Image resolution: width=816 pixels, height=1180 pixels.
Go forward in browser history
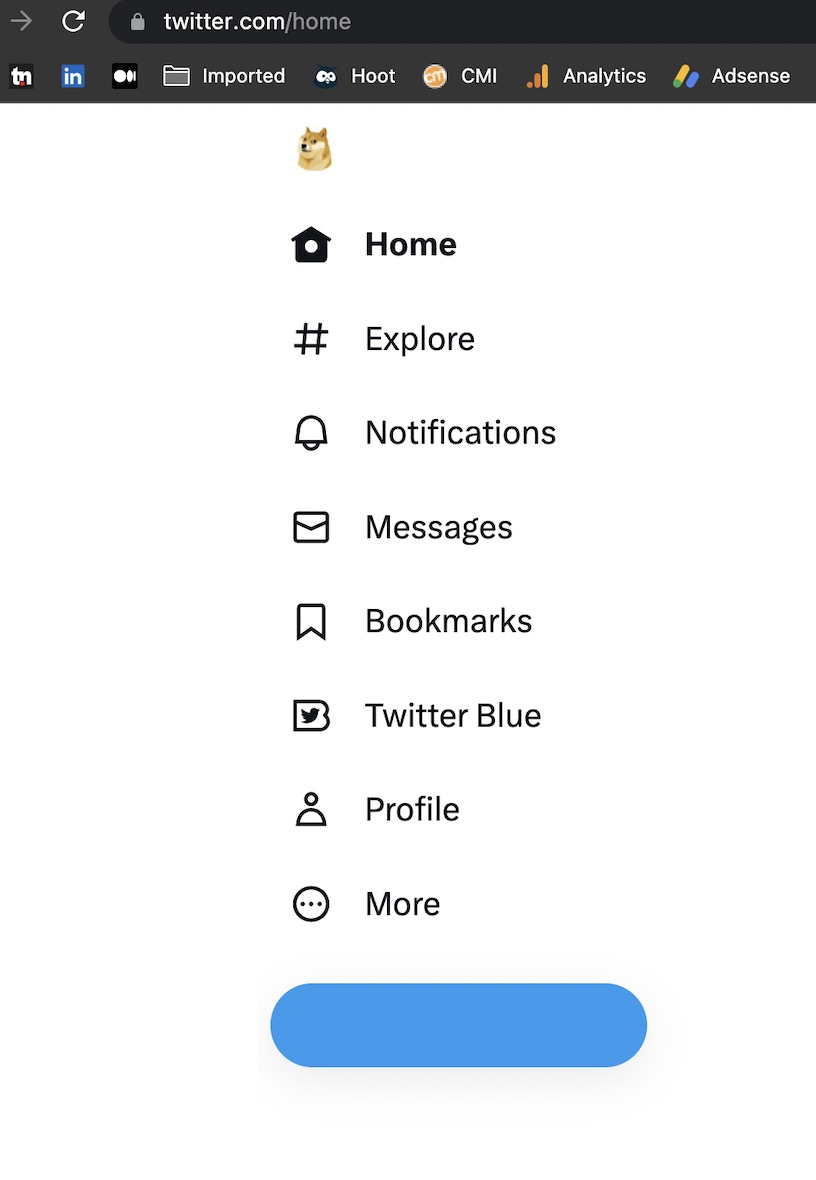click(x=21, y=21)
